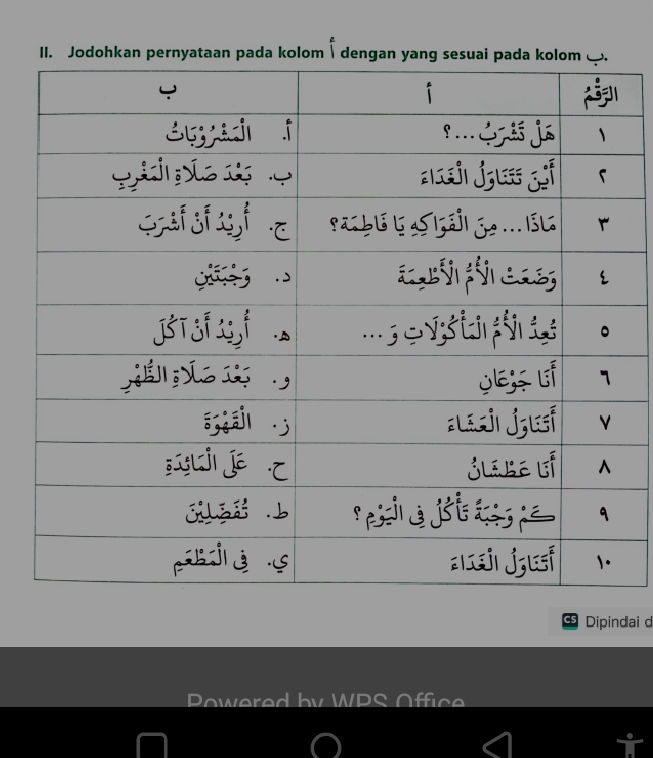The image size is (653, 758).
Task: Return to the home screen
Action: [x=326, y=745]
